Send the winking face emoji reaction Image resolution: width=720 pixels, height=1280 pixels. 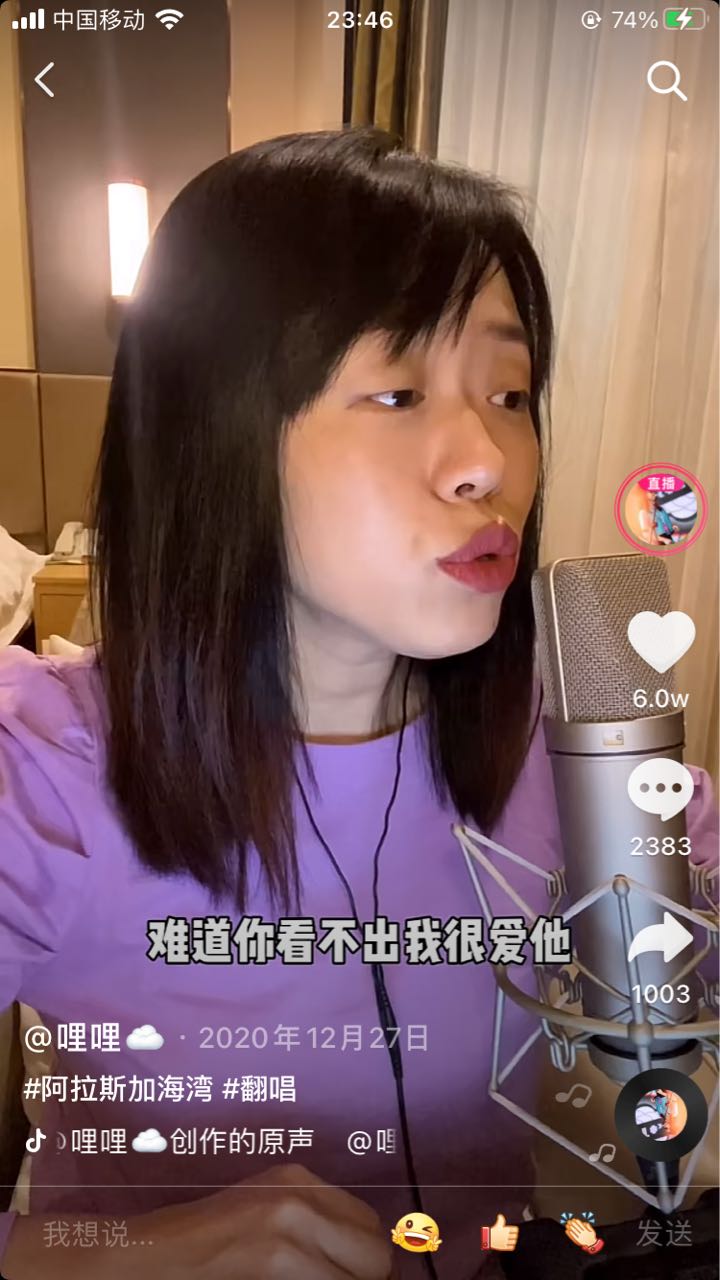point(416,1234)
